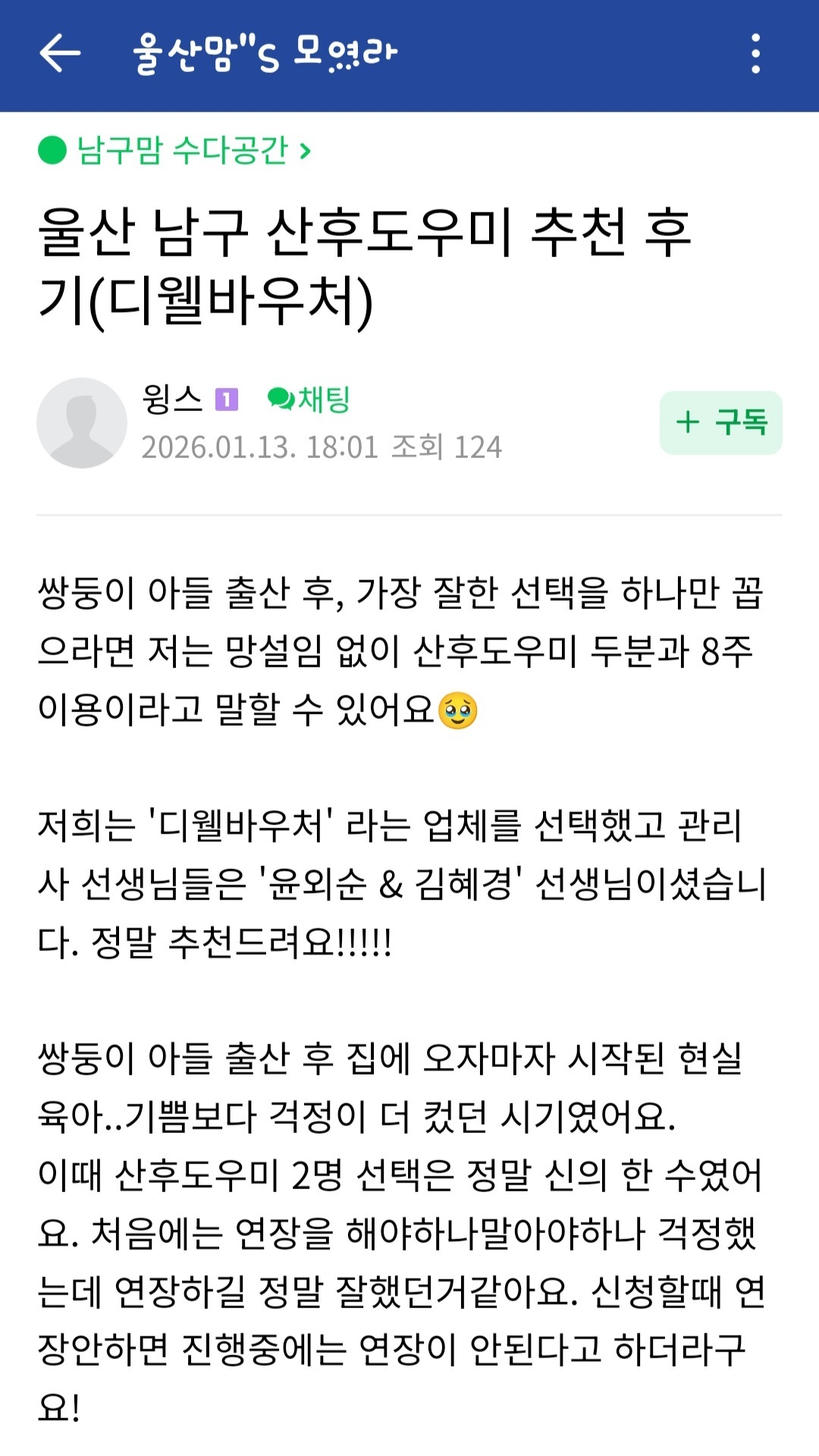The image size is (819, 1456).
Task: Open the 남구맘 수다공간 board link
Action: pyautogui.click(x=175, y=150)
